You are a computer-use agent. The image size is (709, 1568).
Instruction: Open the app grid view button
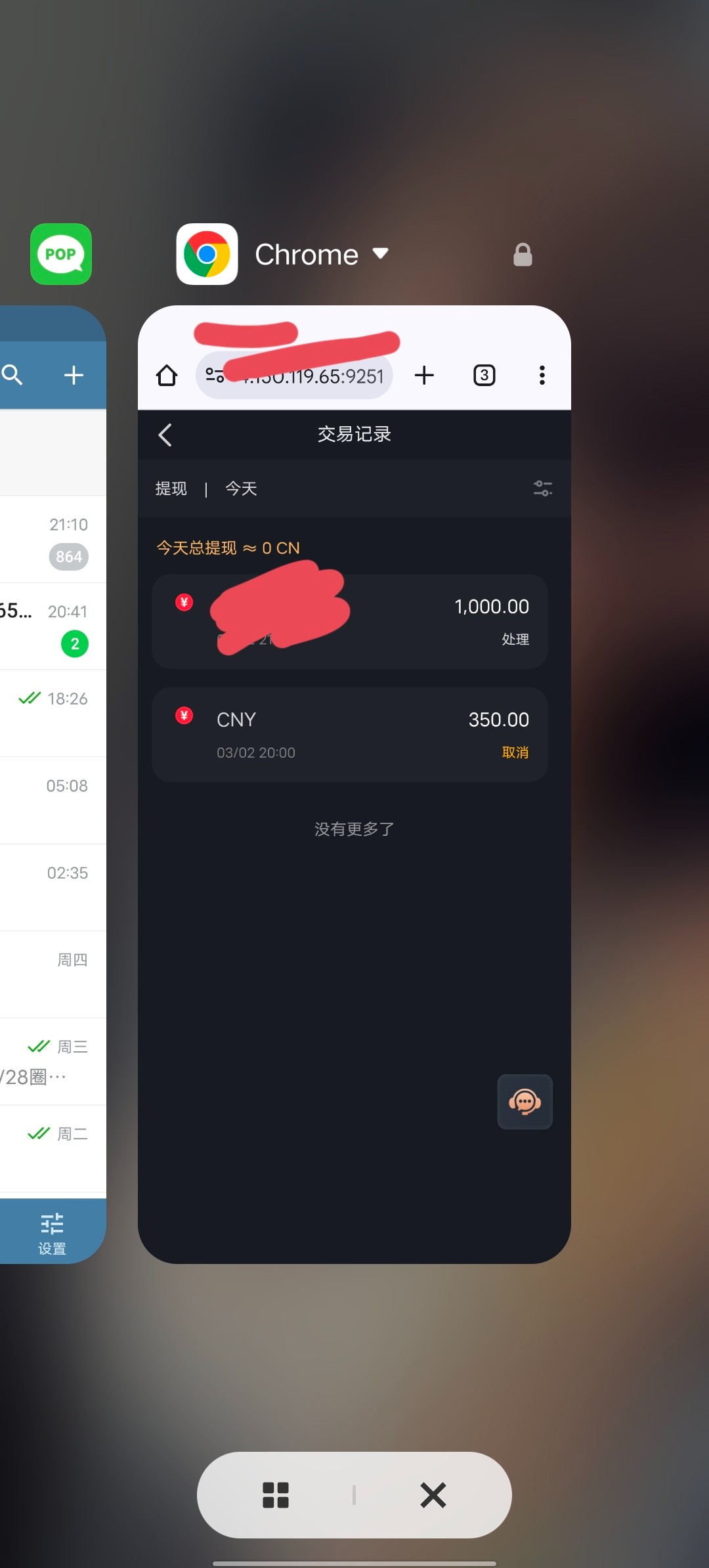[x=276, y=1495]
